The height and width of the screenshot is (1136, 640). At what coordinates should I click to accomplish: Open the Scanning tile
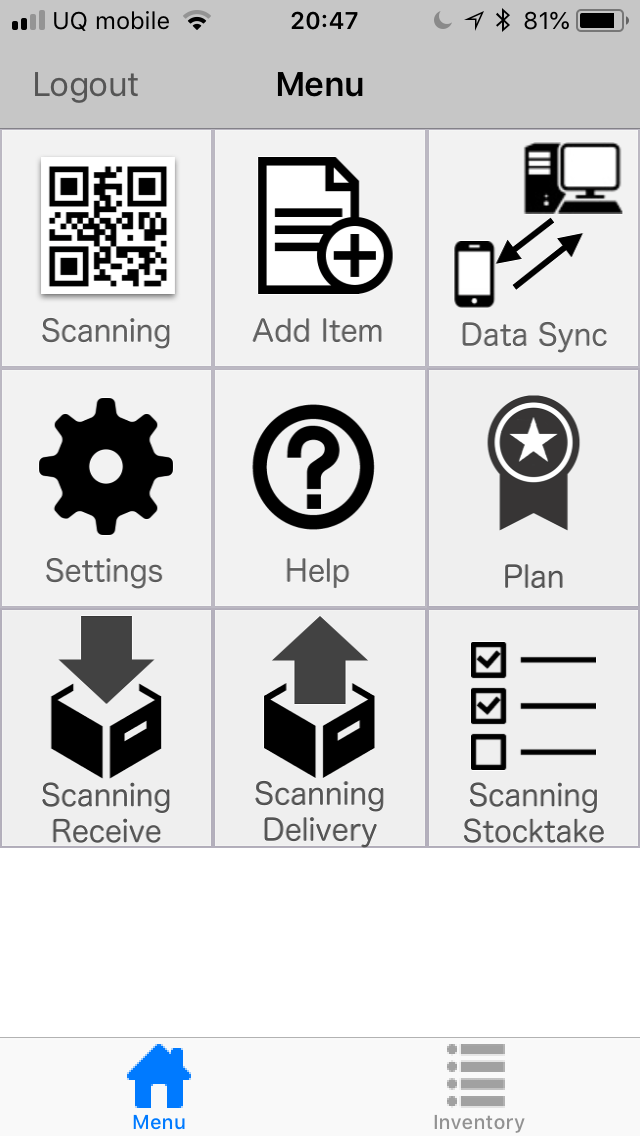(x=107, y=248)
